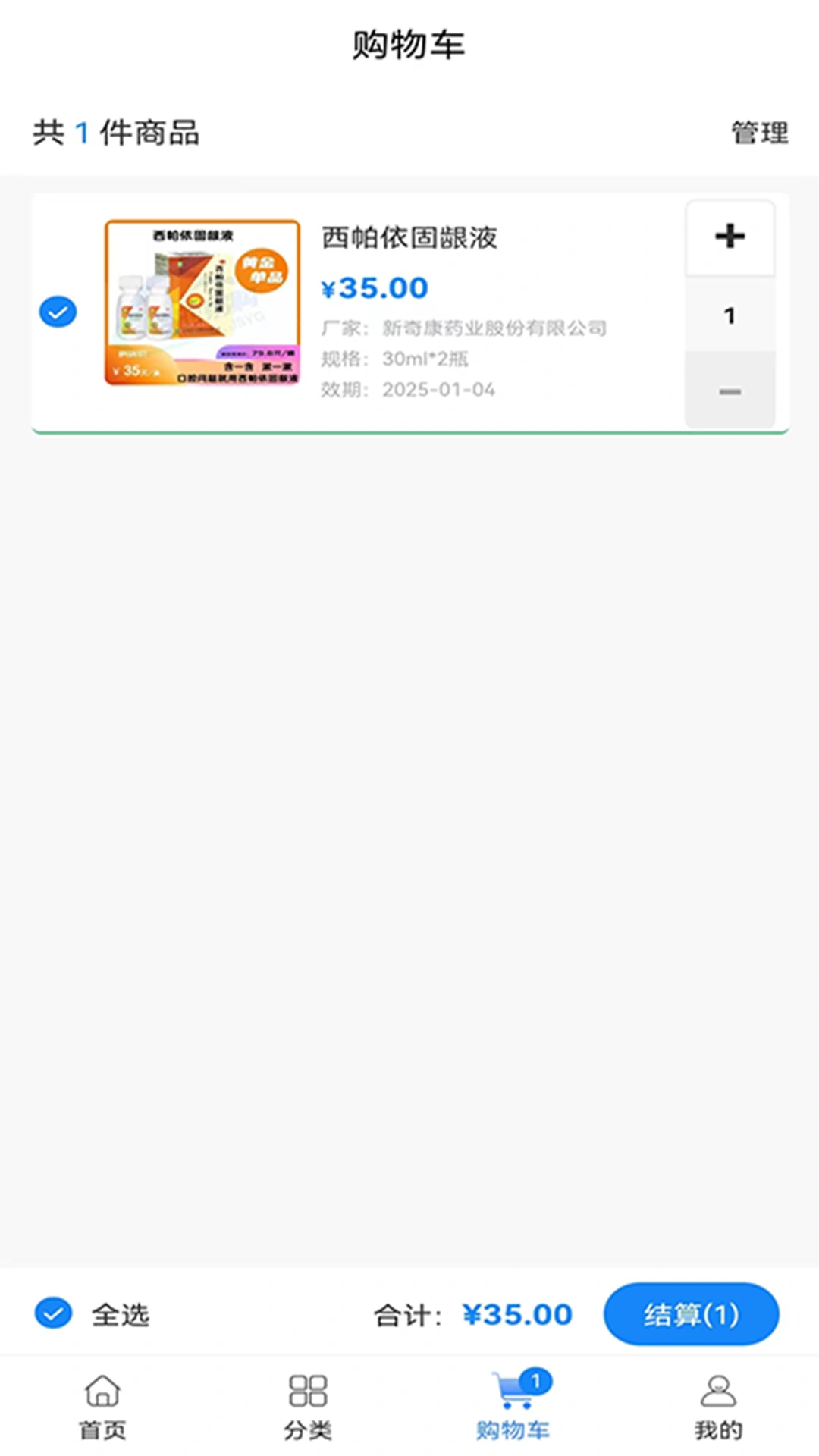
Task: Select the 分类 category grid icon
Action: click(308, 1390)
